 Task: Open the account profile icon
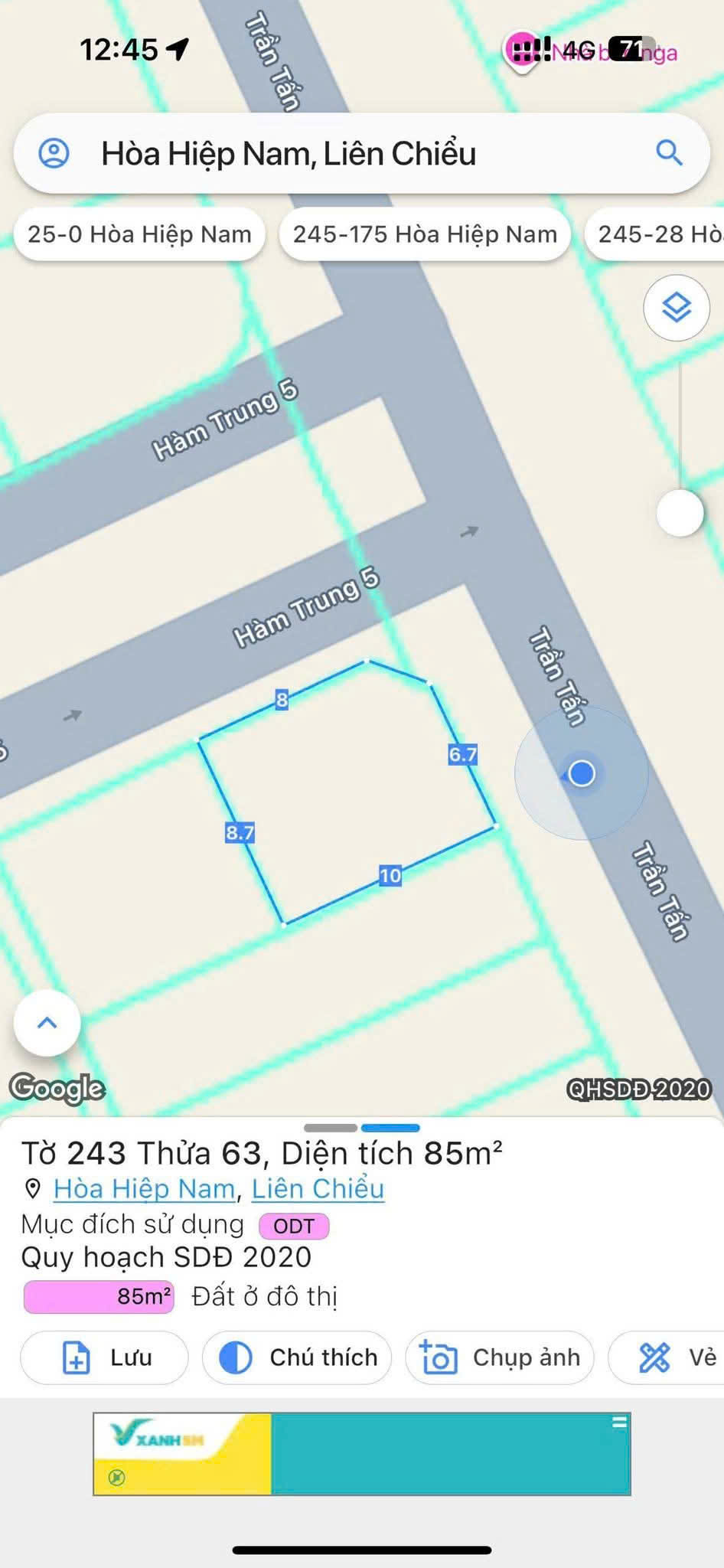click(x=54, y=153)
